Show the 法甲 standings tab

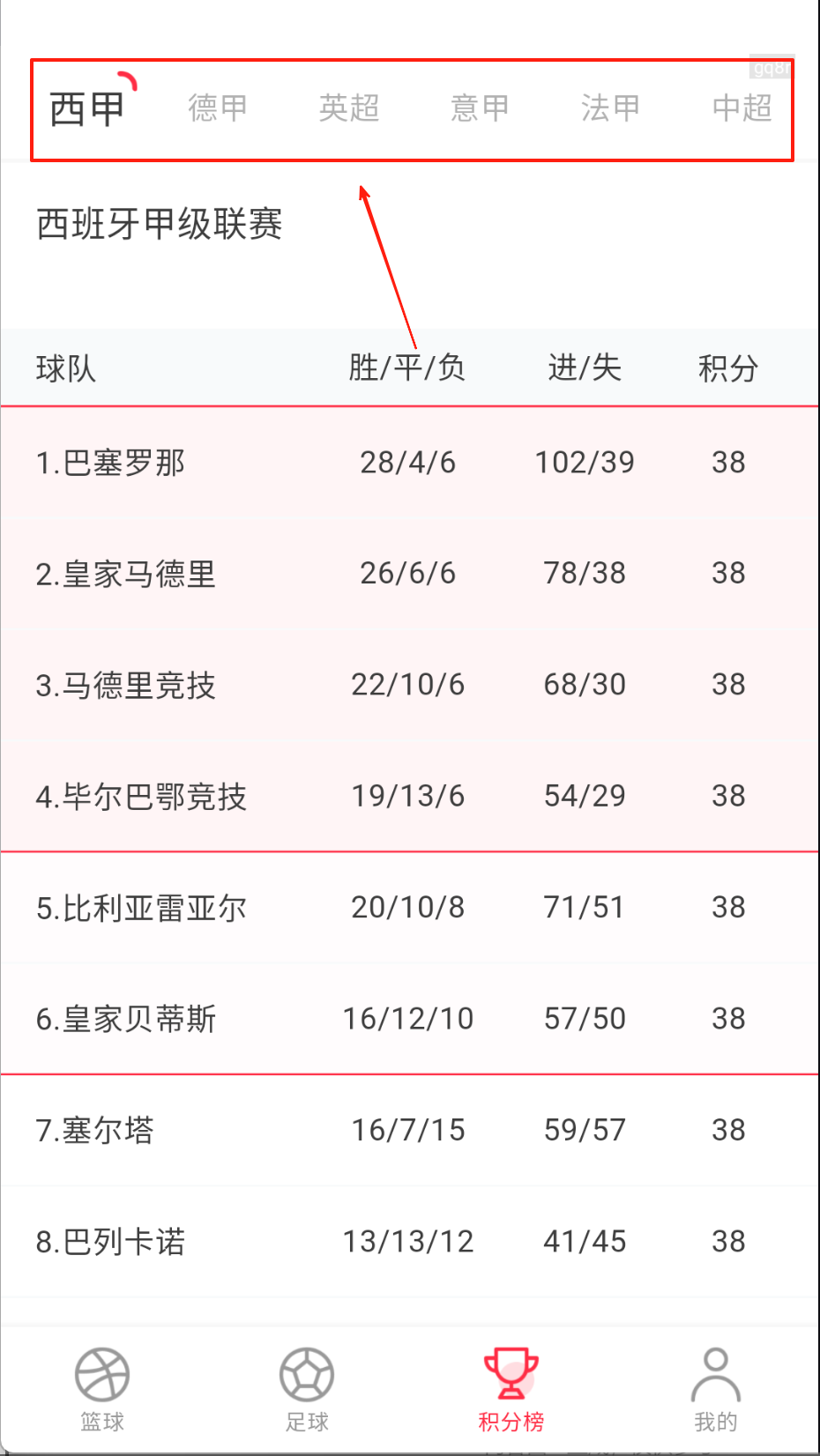tap(610, 108)
